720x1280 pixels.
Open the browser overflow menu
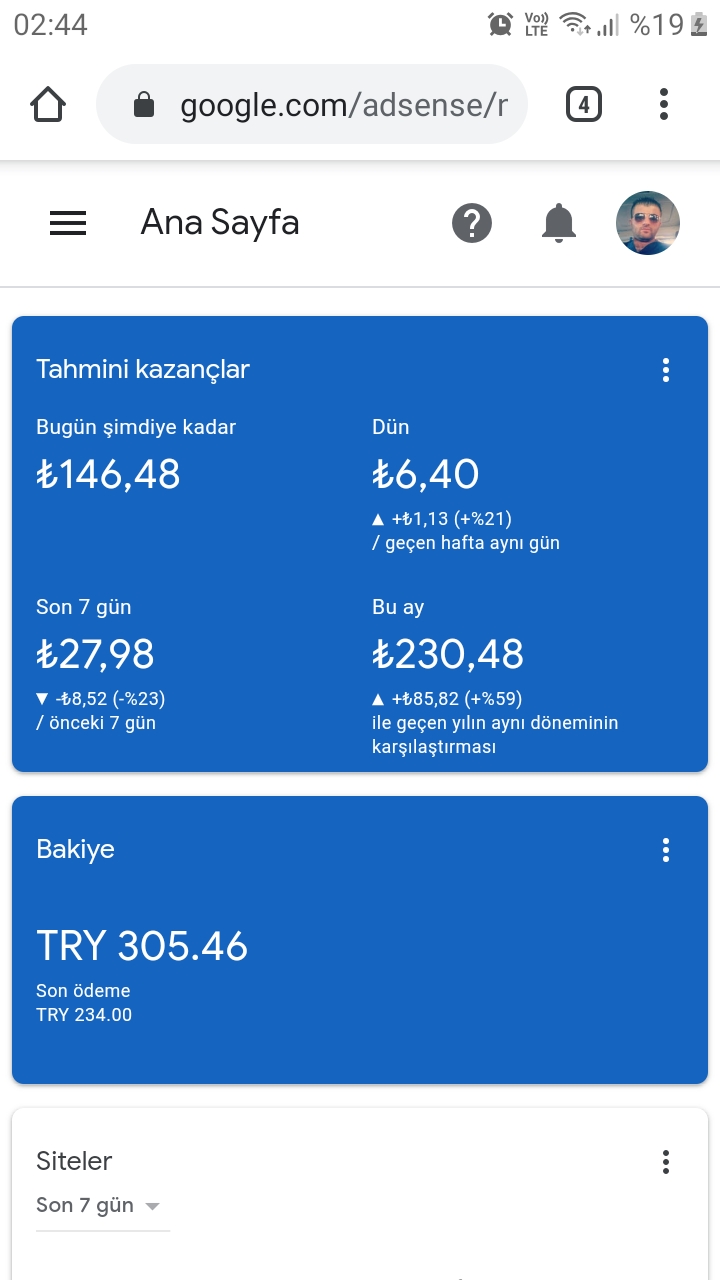(664, 104)
